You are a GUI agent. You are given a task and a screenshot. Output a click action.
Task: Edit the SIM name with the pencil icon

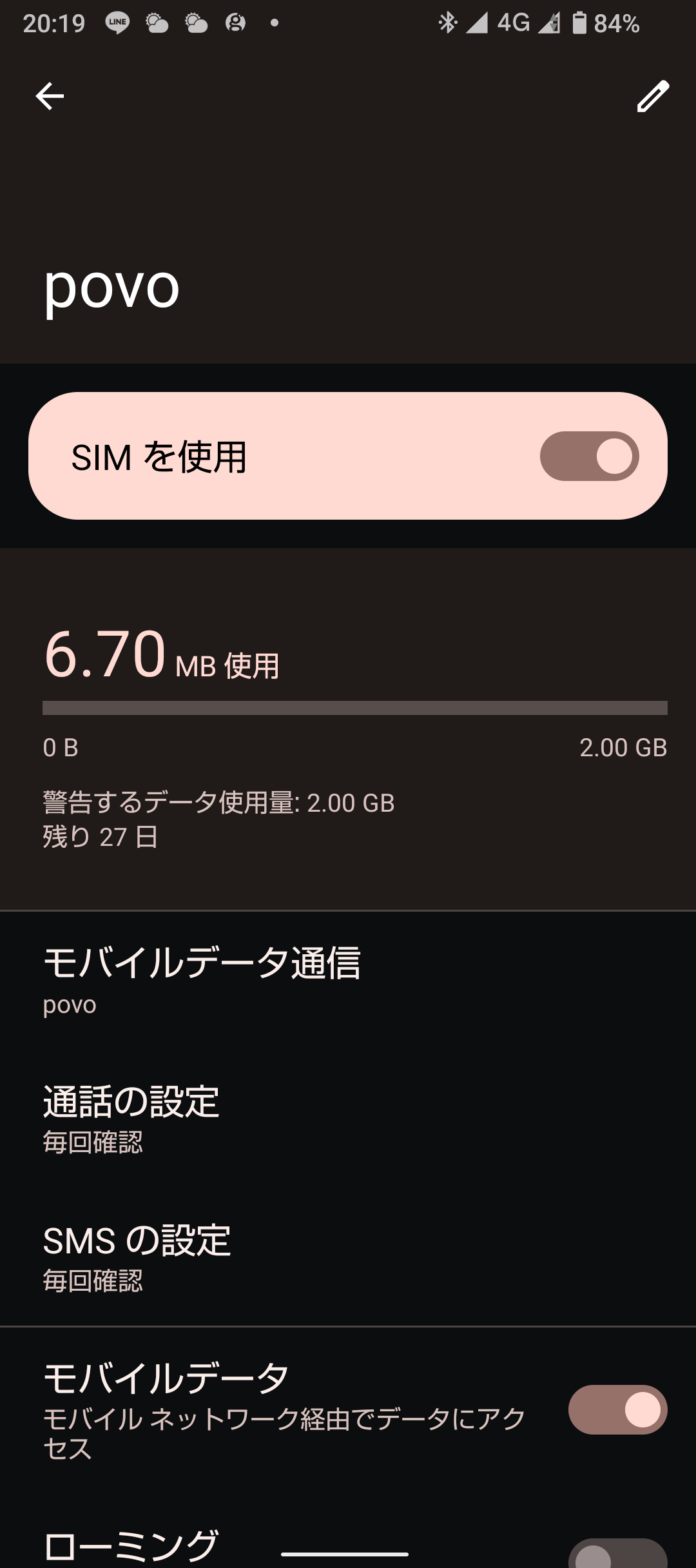pyautogui.click(x=653, y=97)
